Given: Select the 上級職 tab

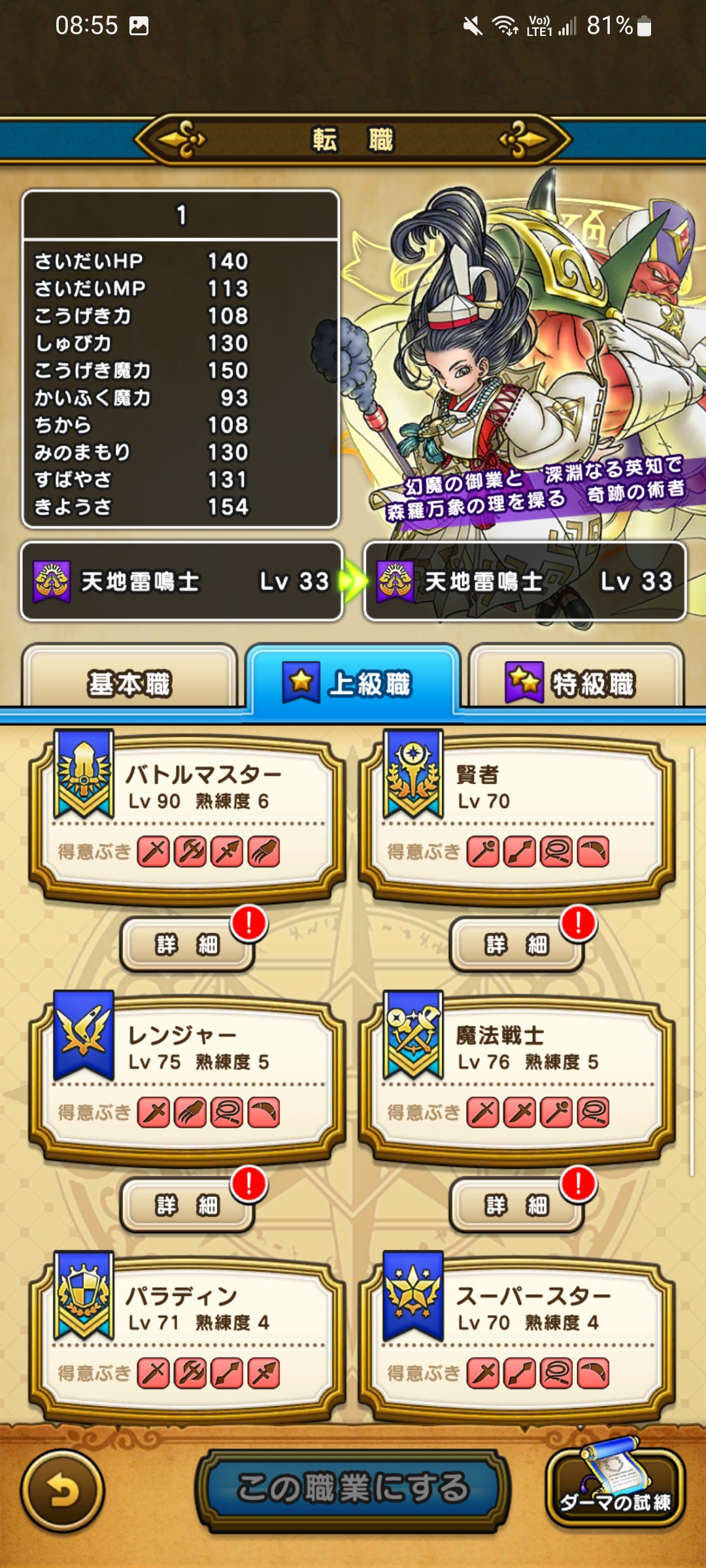Looking at the screenshot, I should coord(353,684).
